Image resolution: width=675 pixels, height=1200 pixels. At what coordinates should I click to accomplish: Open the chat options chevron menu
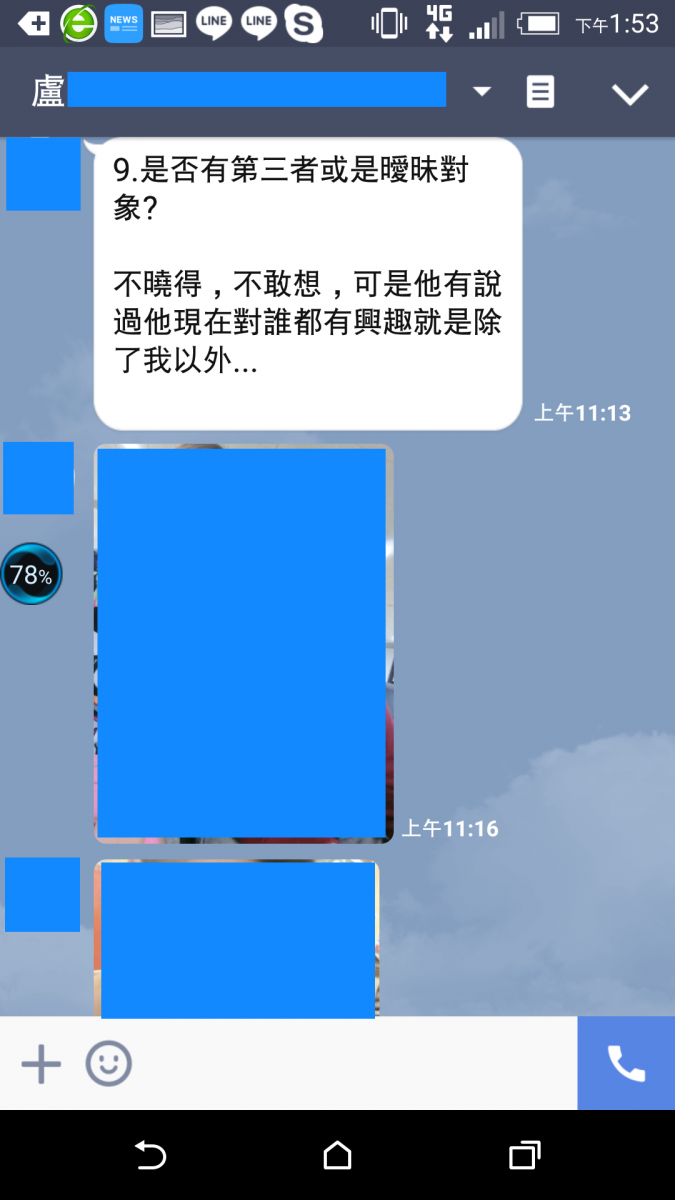tap(630, 94)
